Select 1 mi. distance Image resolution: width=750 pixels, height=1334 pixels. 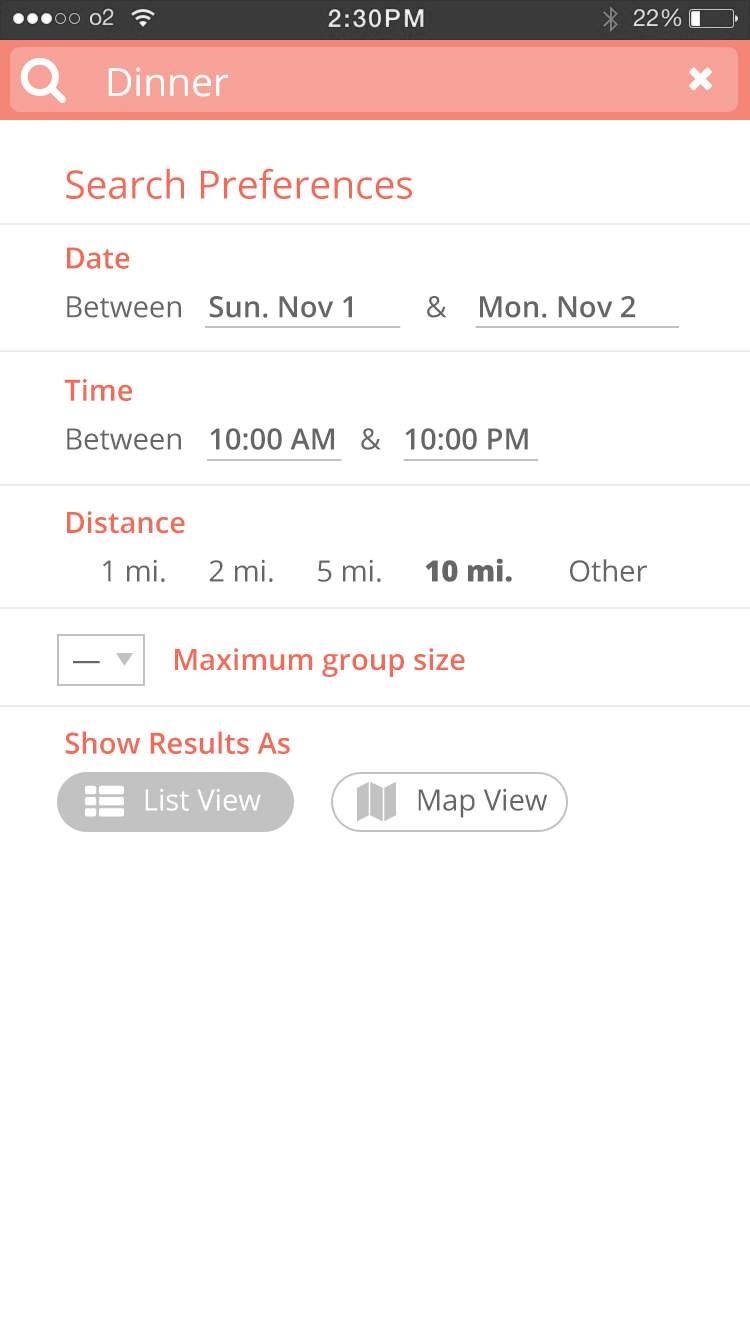[x=134, y=571]
